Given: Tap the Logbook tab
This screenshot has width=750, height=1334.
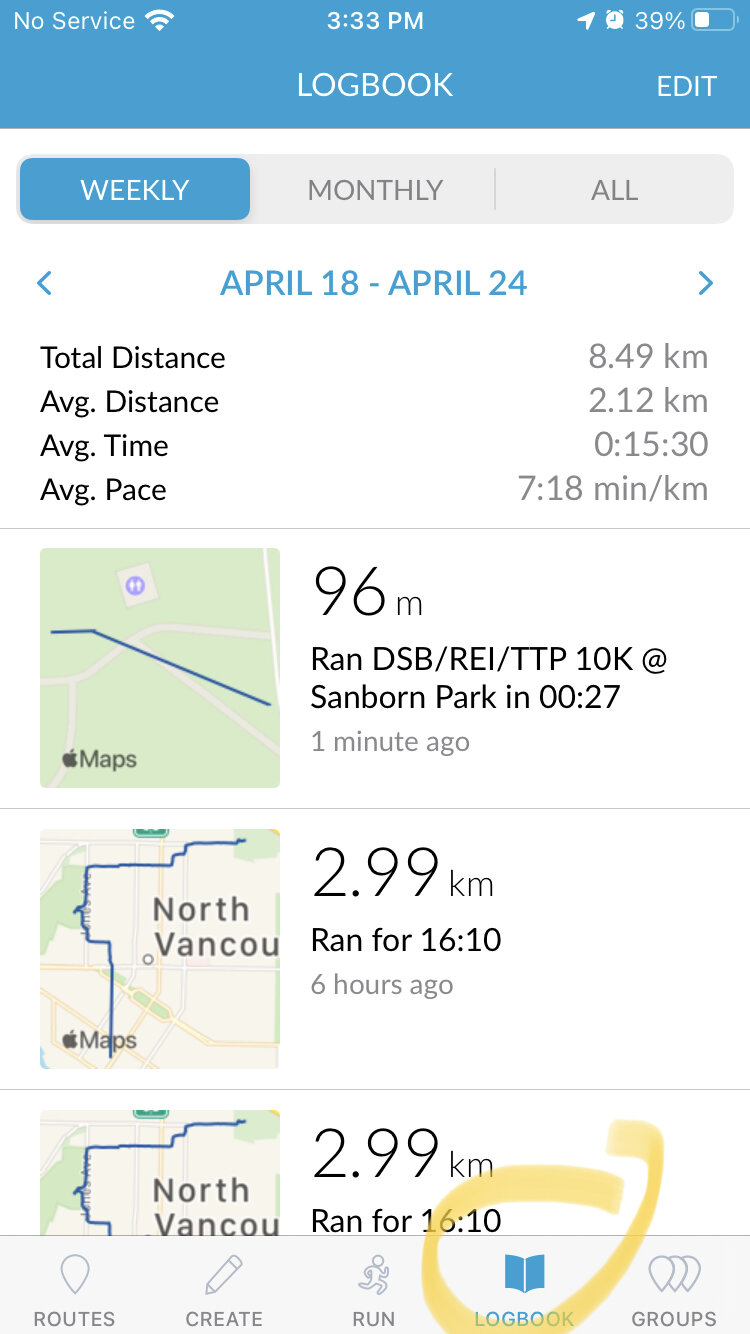Looking at the screenshot, I should [x=524, y=1290].
